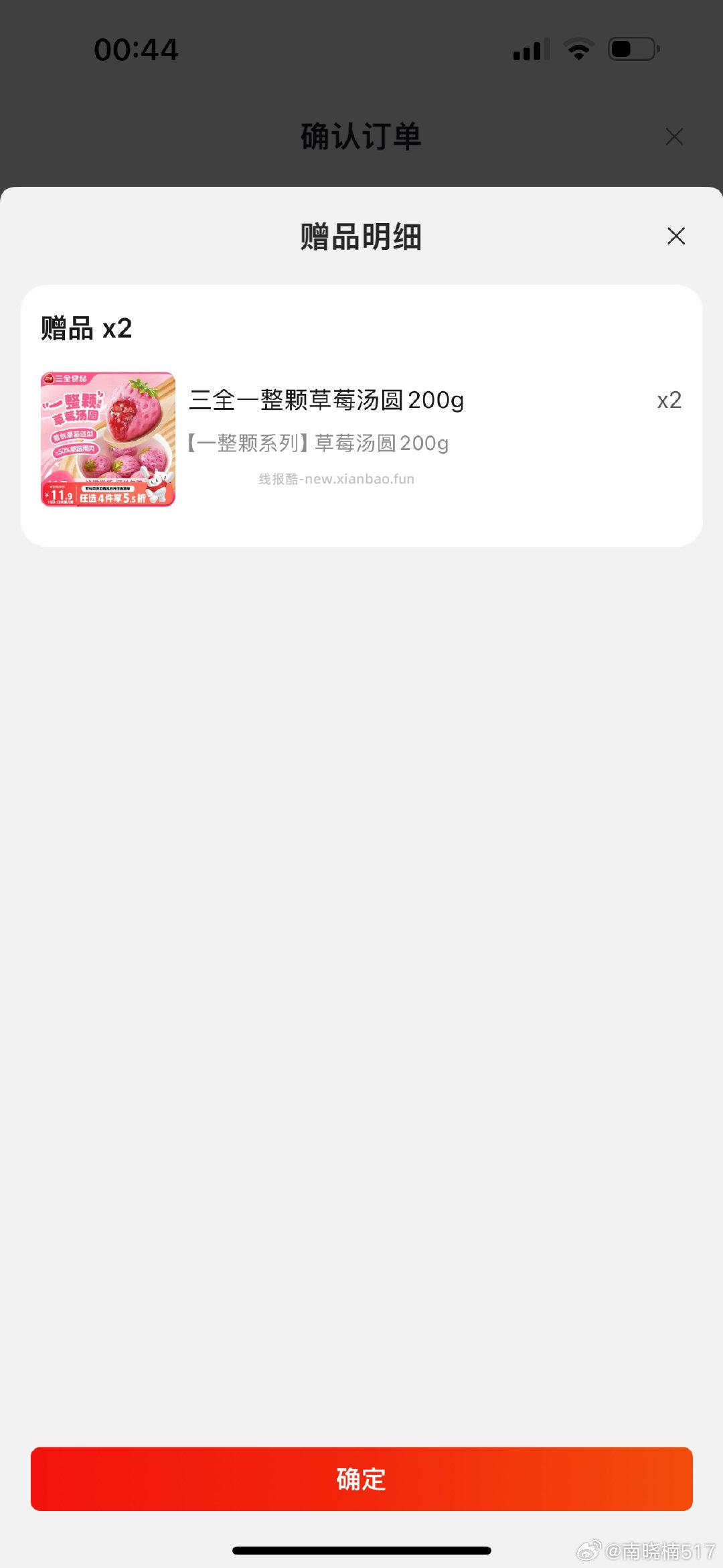This screenshot has width=723, height=1568.
Task: Select the 确认订单 header title
Action: point(361,136)
